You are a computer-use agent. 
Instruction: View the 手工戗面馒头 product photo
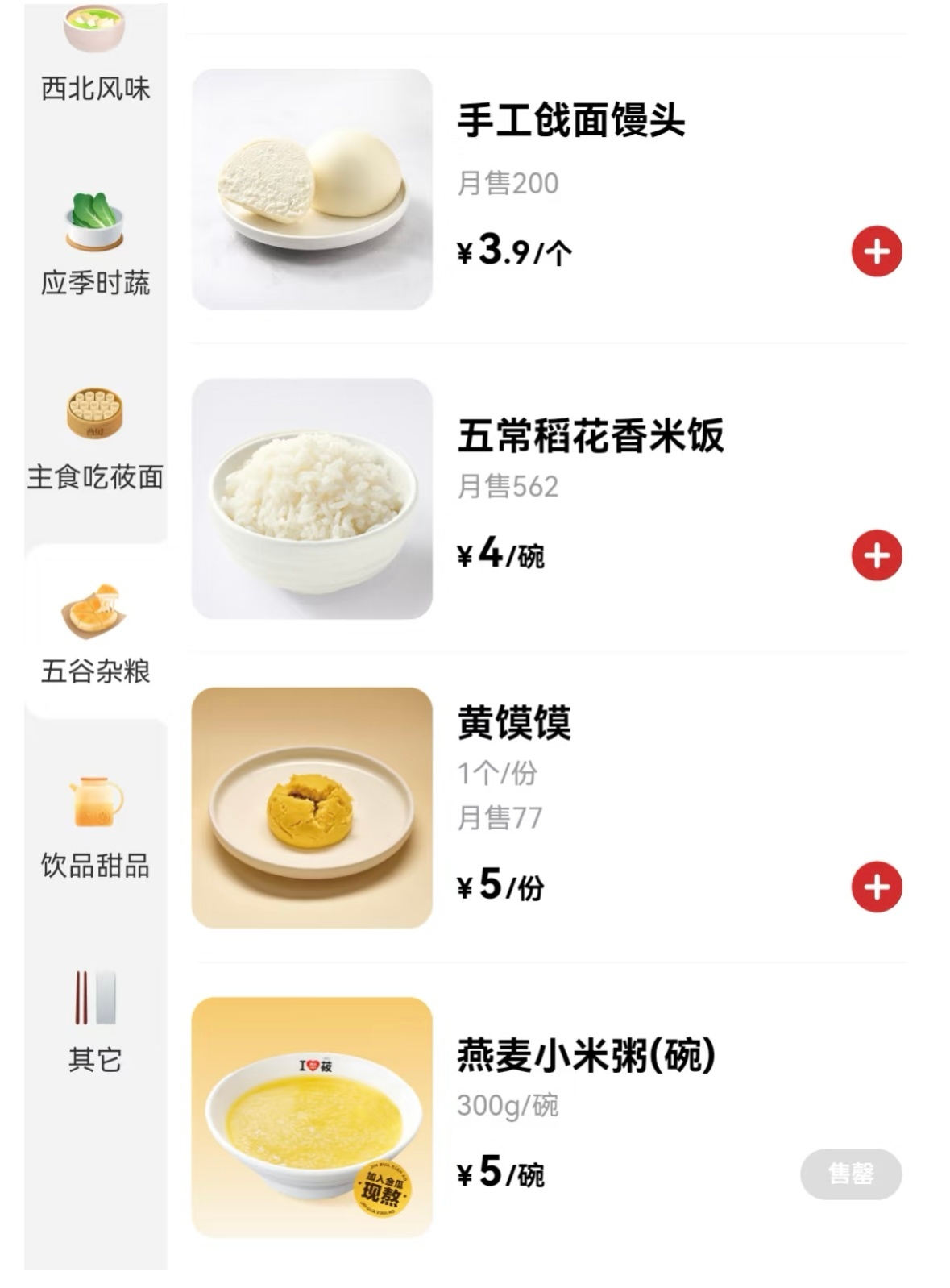click(312, 189)
